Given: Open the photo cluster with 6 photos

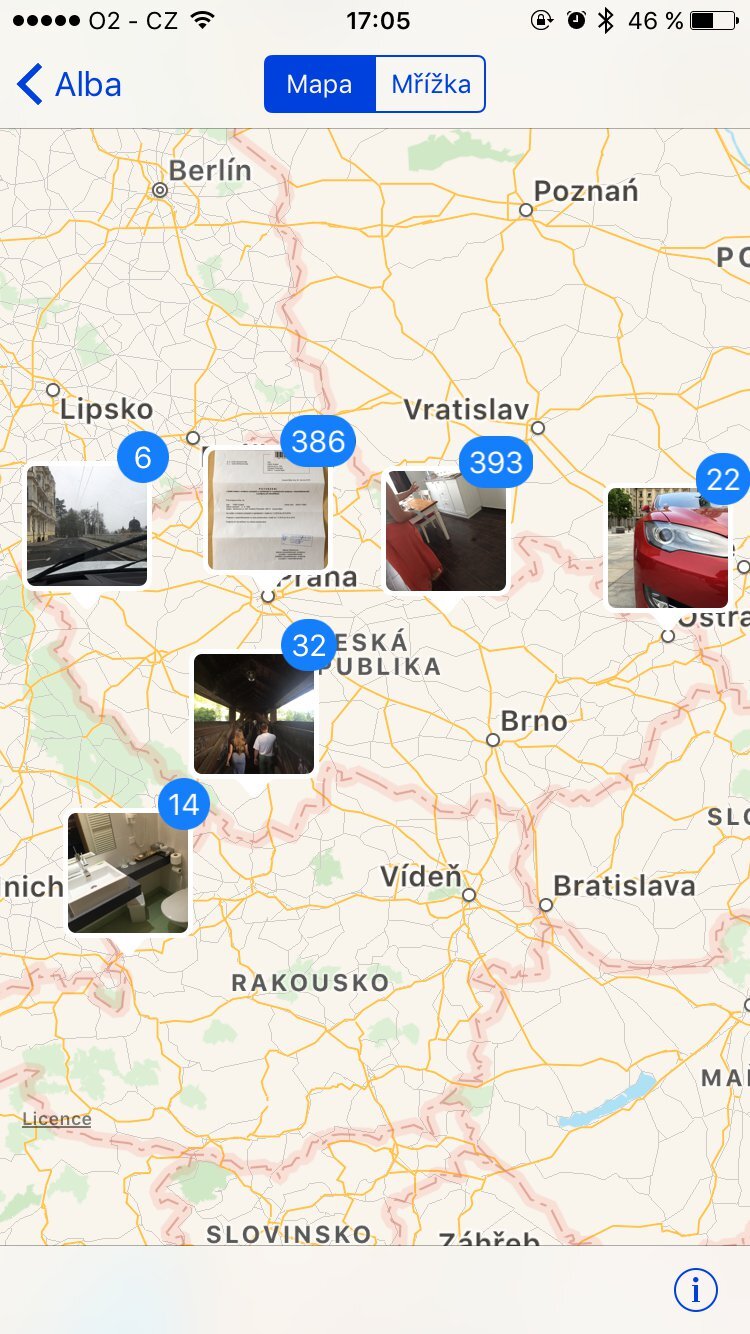Looking at the screenshot, I should click(87, 526).
